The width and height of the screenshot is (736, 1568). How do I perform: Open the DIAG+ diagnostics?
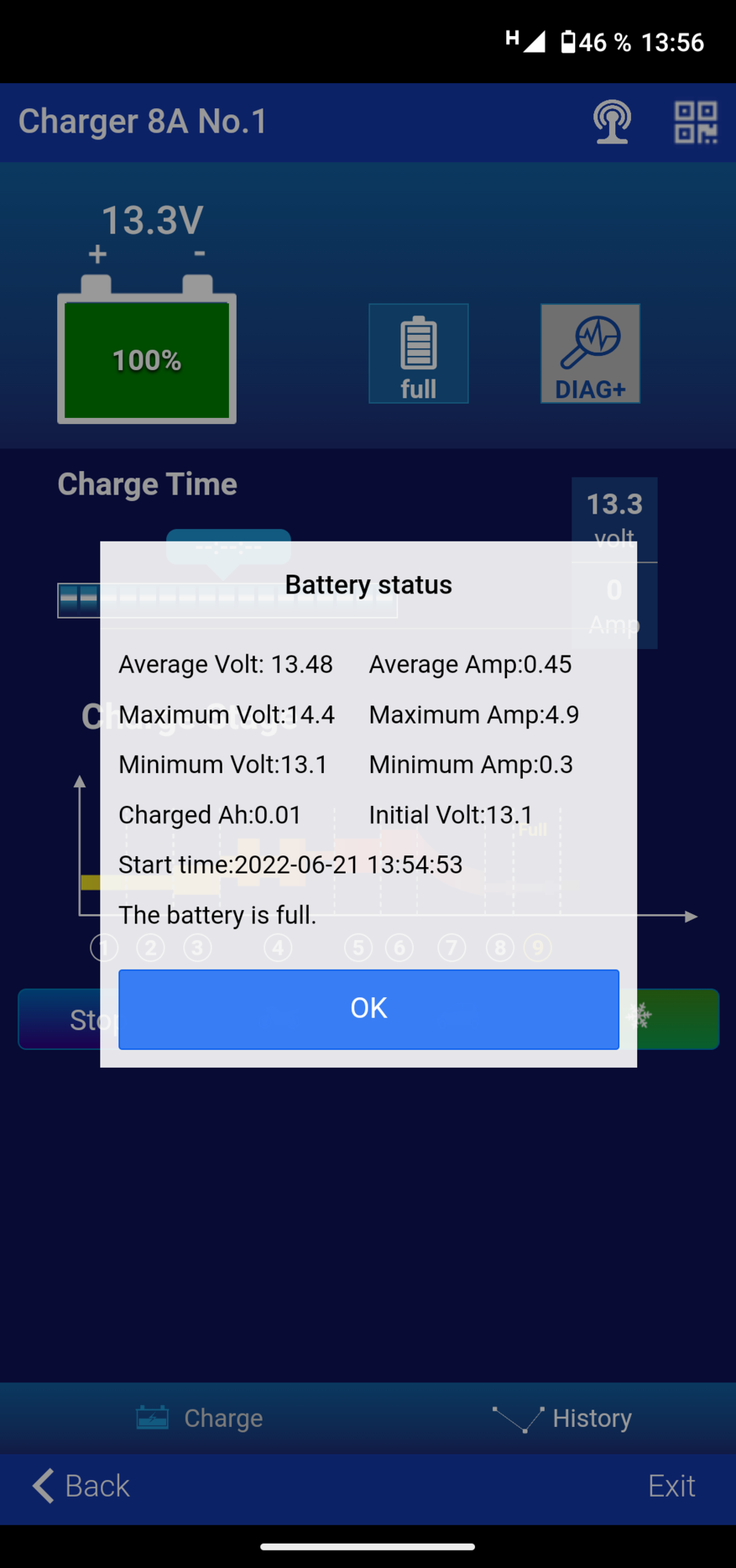pos(590,354)
